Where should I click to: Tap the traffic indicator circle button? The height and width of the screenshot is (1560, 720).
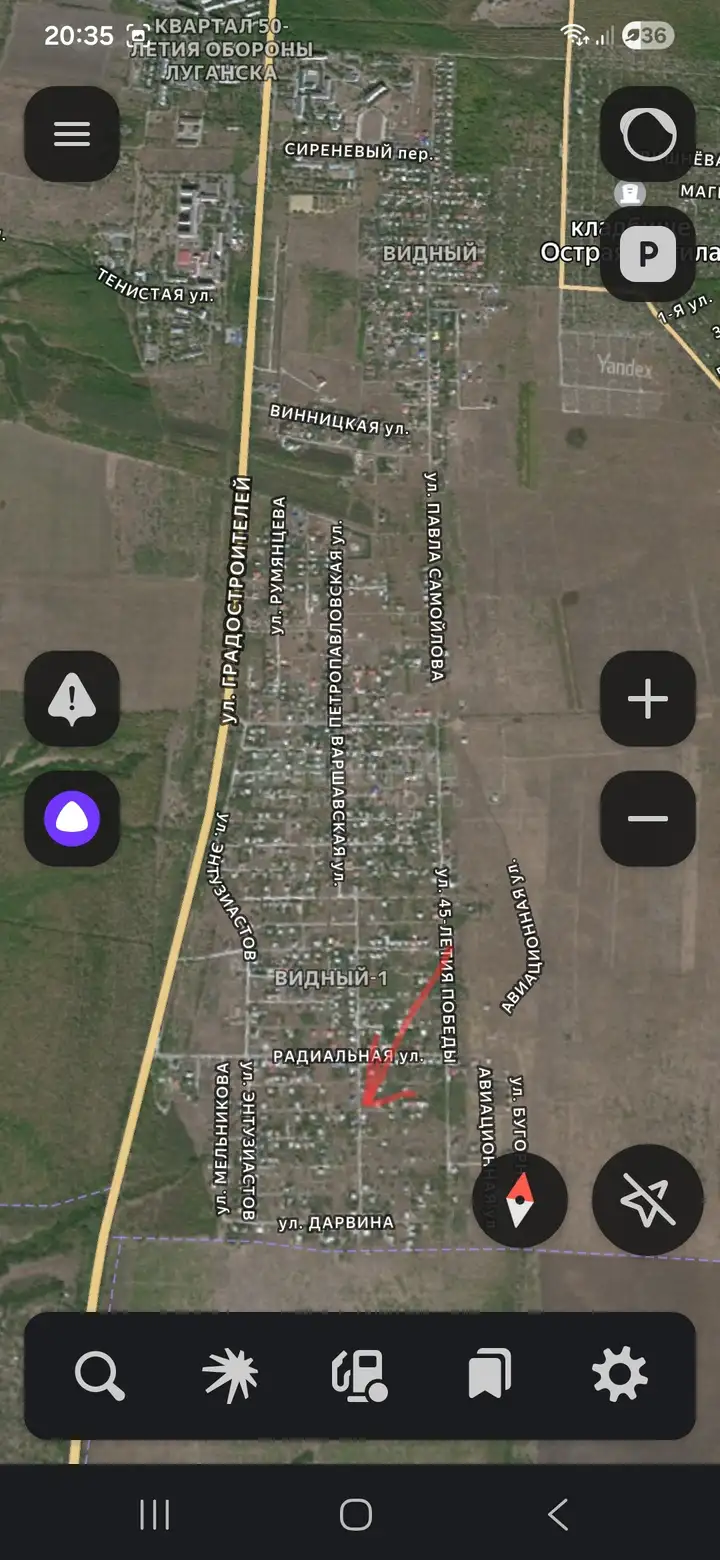[x=648, y=134]
